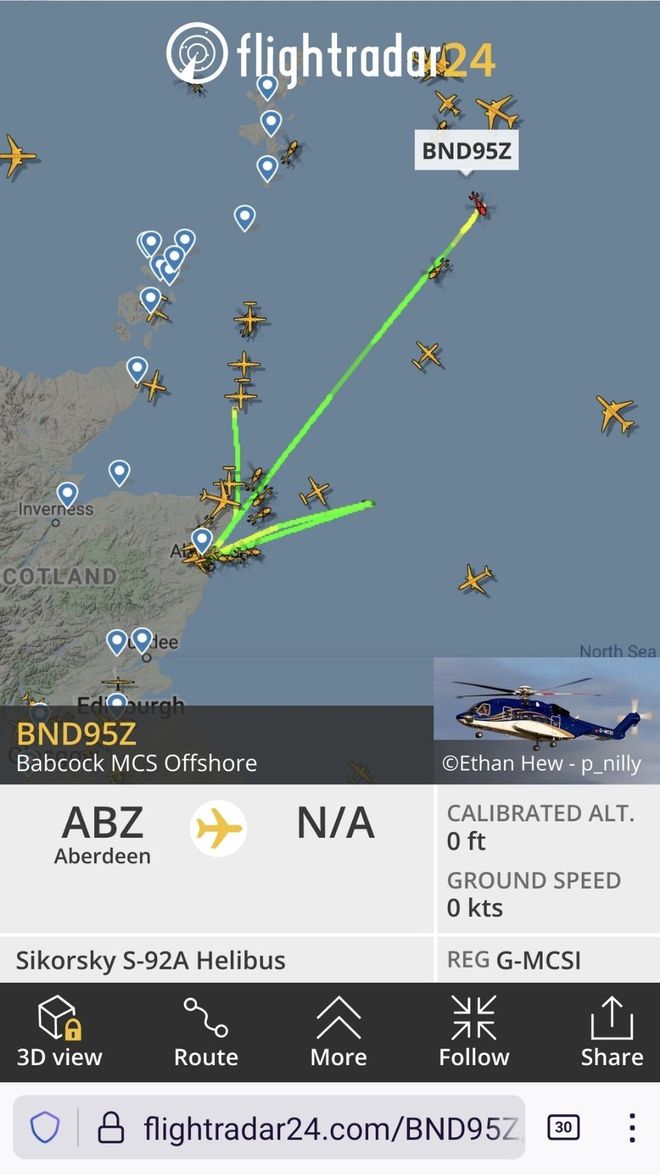
Task: Open the shield tracking protection icon
Action: pyautogui.click(x=45, y=1128)
